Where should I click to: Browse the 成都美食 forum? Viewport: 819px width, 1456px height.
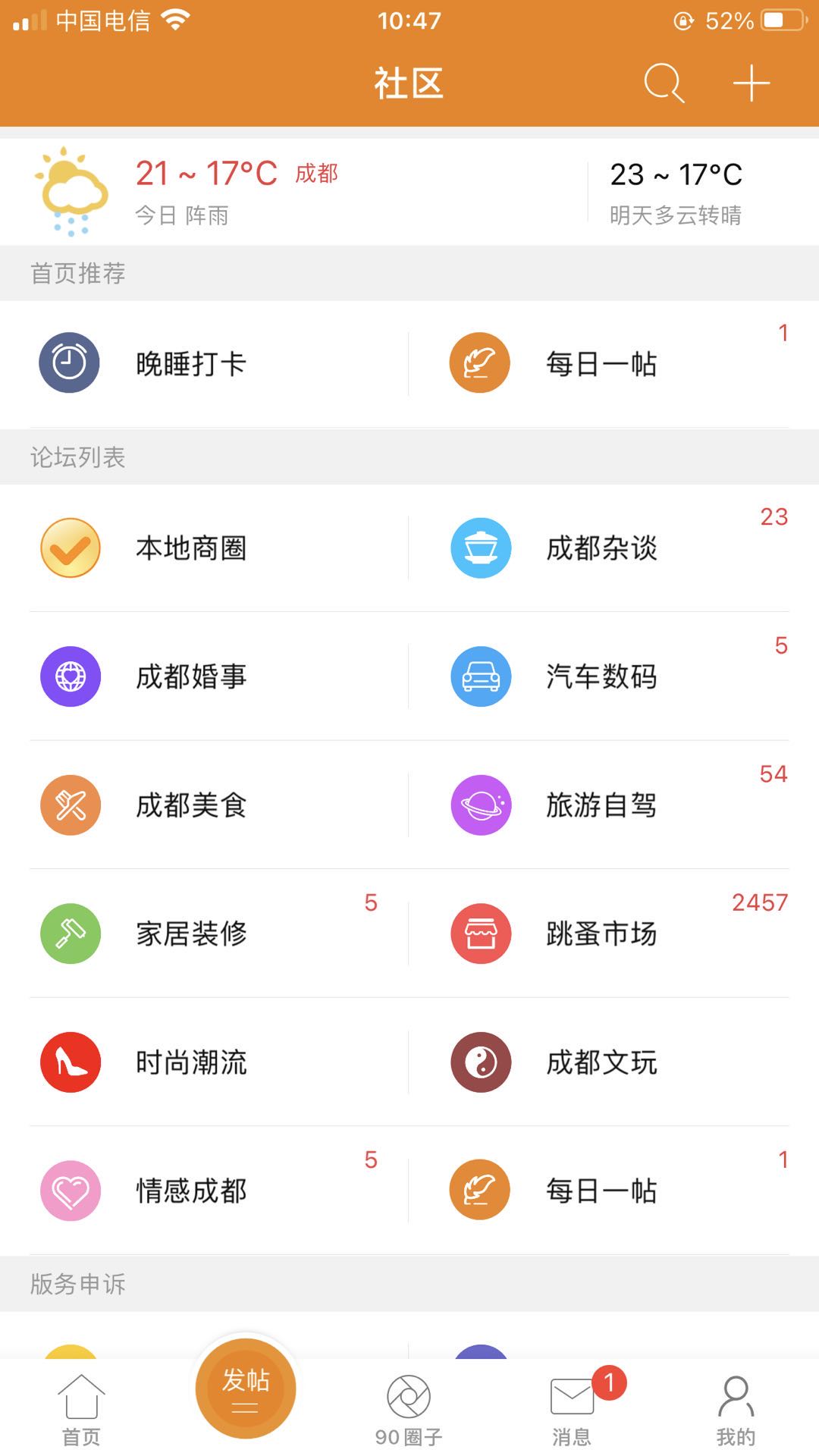click(191, 805)
